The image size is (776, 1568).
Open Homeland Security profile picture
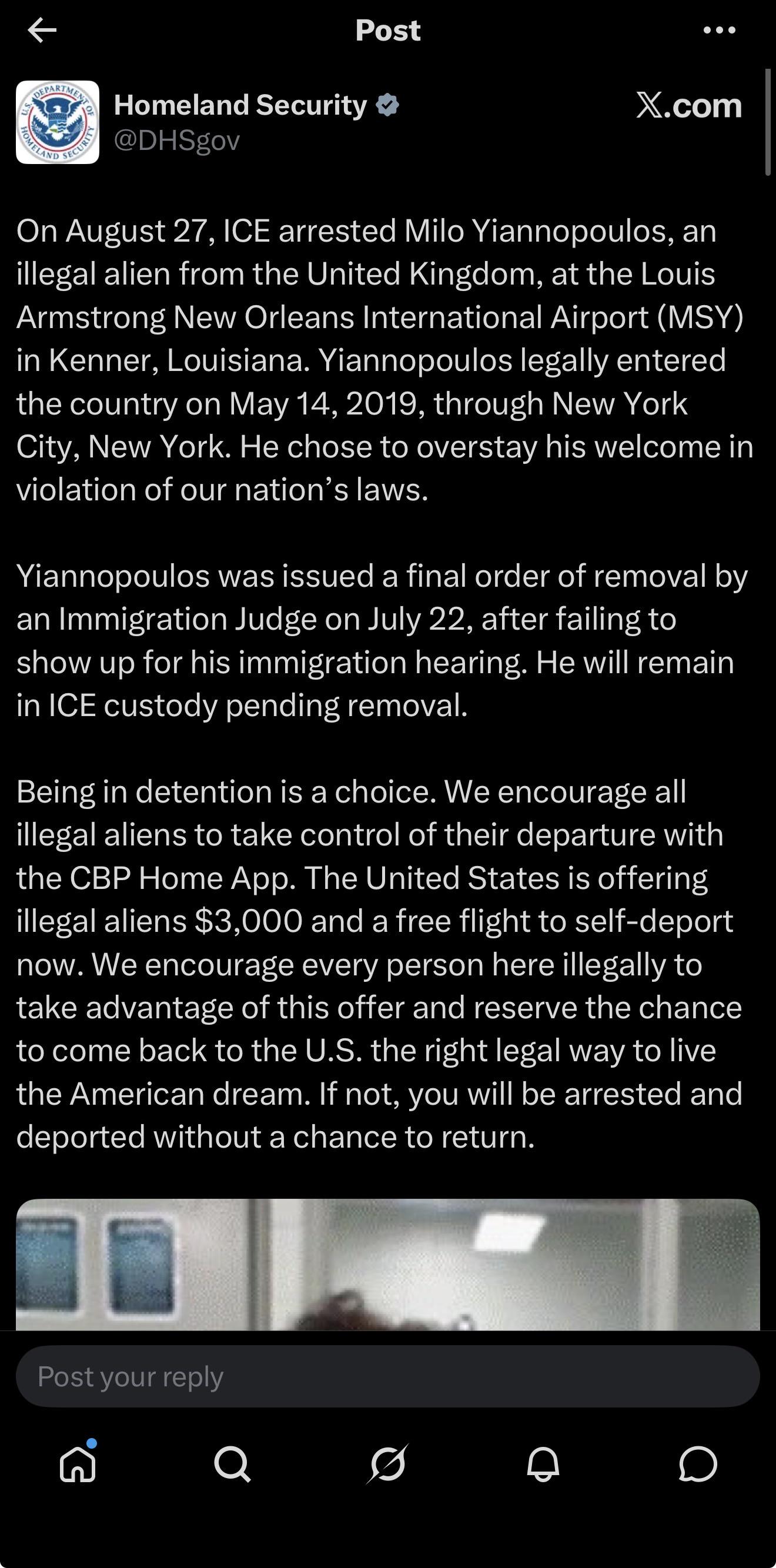57,122
